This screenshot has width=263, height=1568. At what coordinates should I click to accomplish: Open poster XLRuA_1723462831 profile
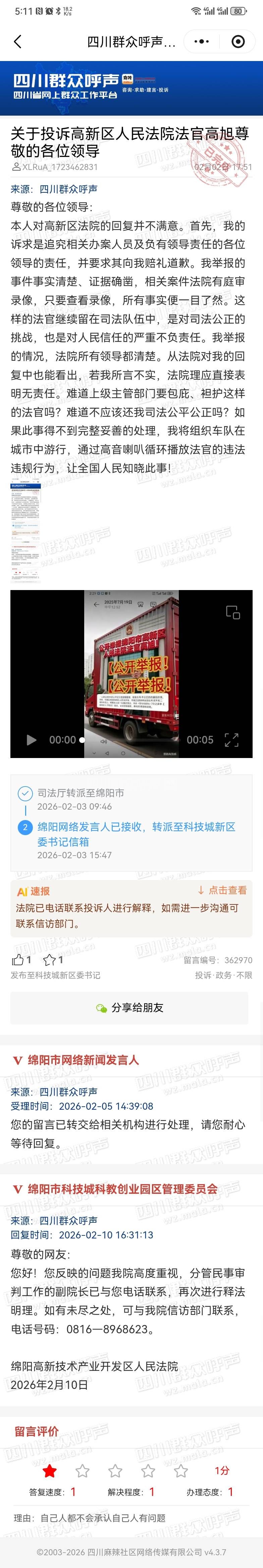point(55,167)
